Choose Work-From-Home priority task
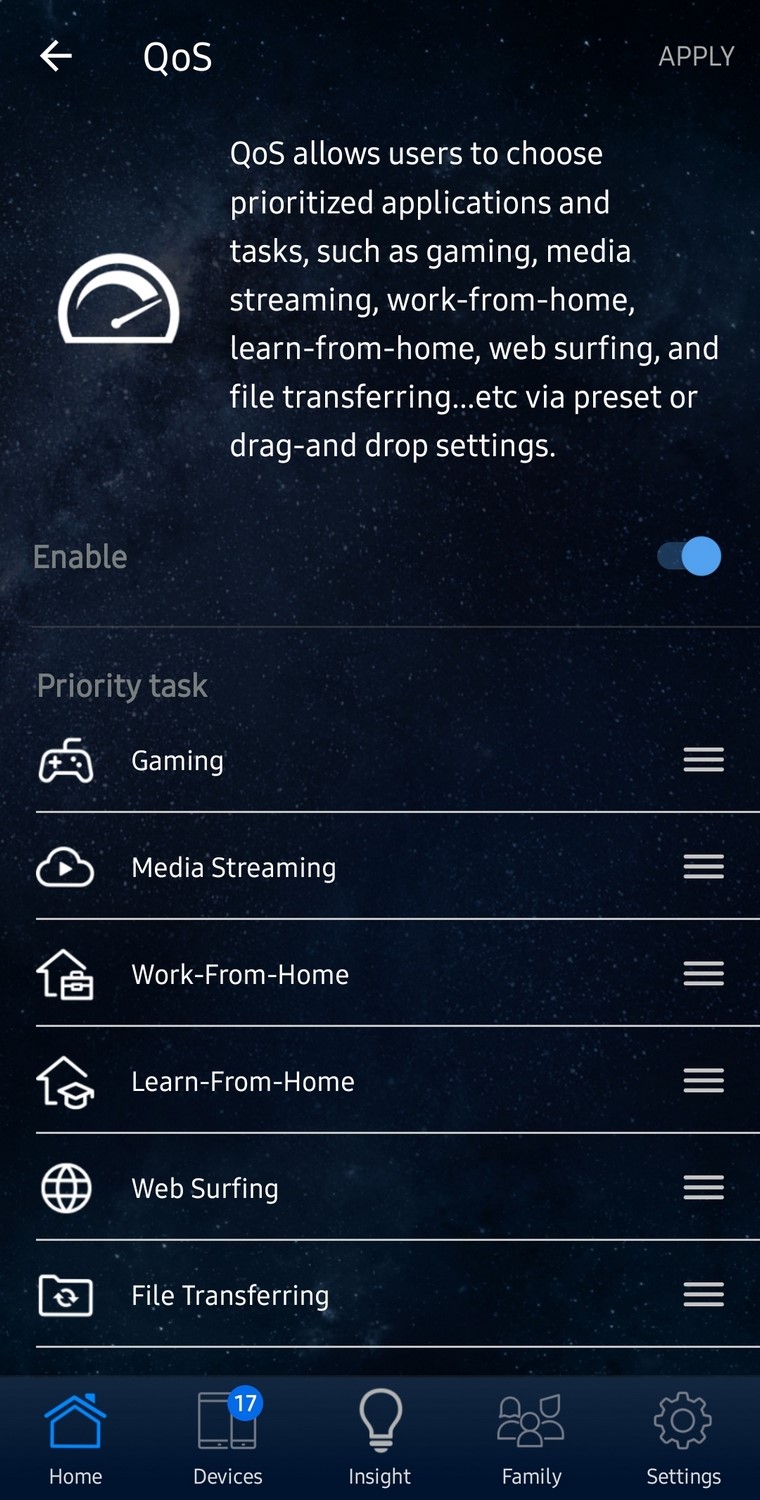 (380, 974)
